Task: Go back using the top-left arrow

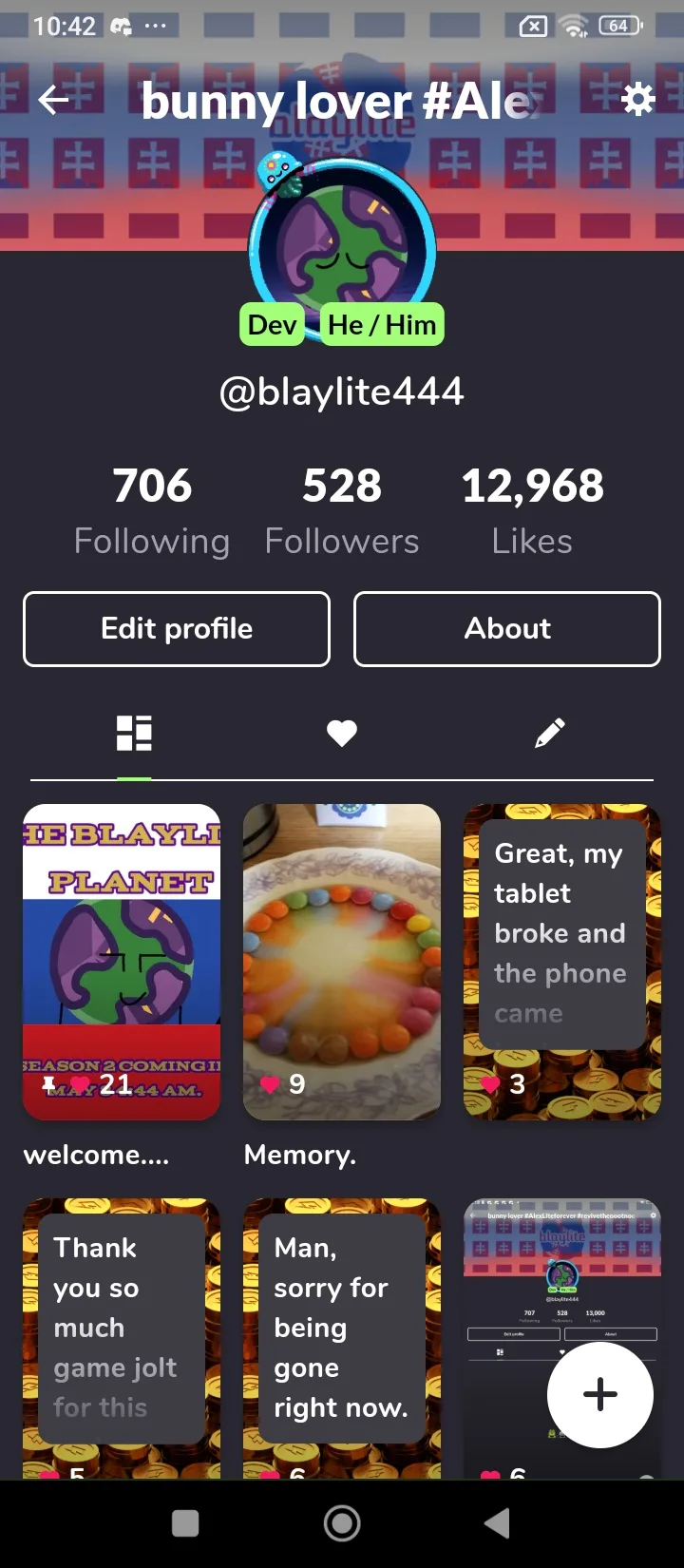Action: coord(54,100)
